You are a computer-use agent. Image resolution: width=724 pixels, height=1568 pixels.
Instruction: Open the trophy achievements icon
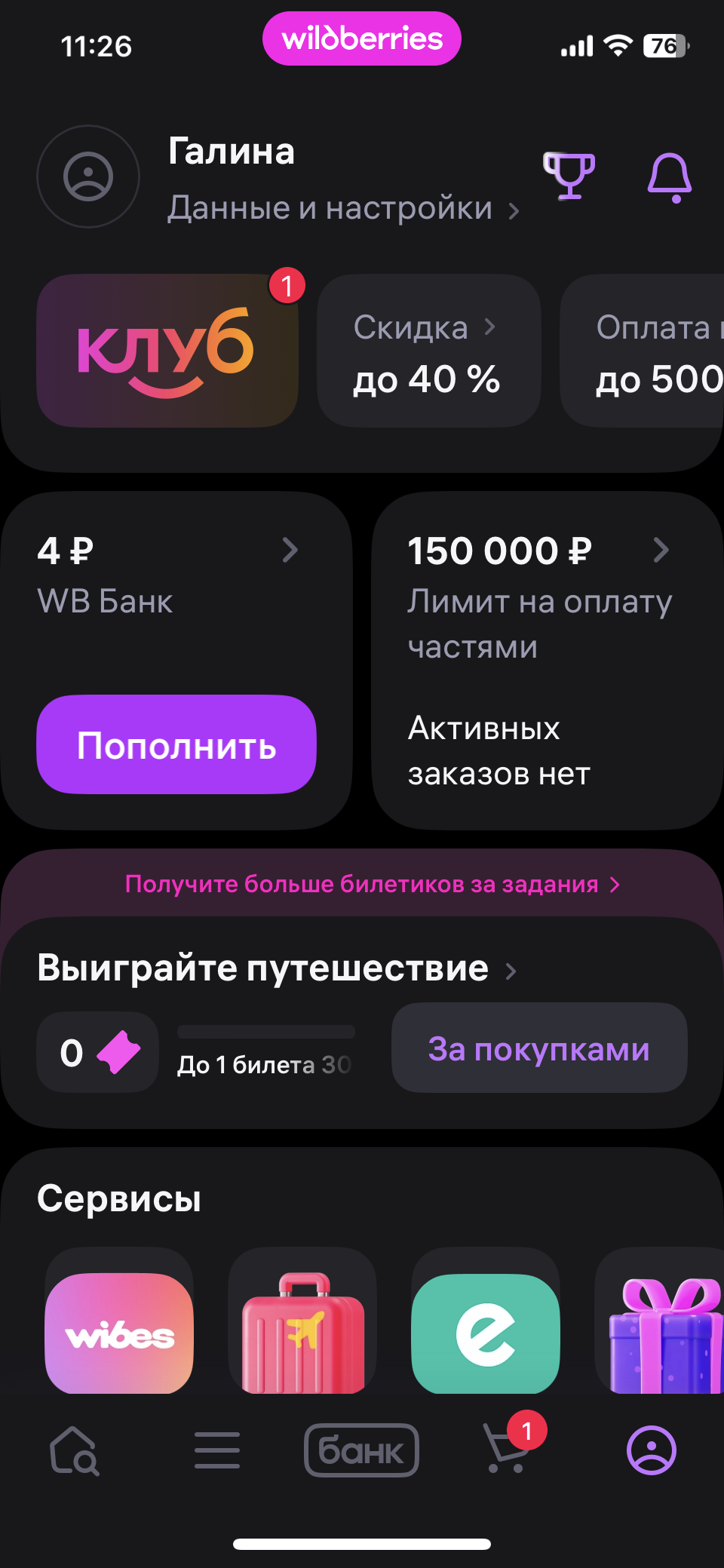point(569,176)
